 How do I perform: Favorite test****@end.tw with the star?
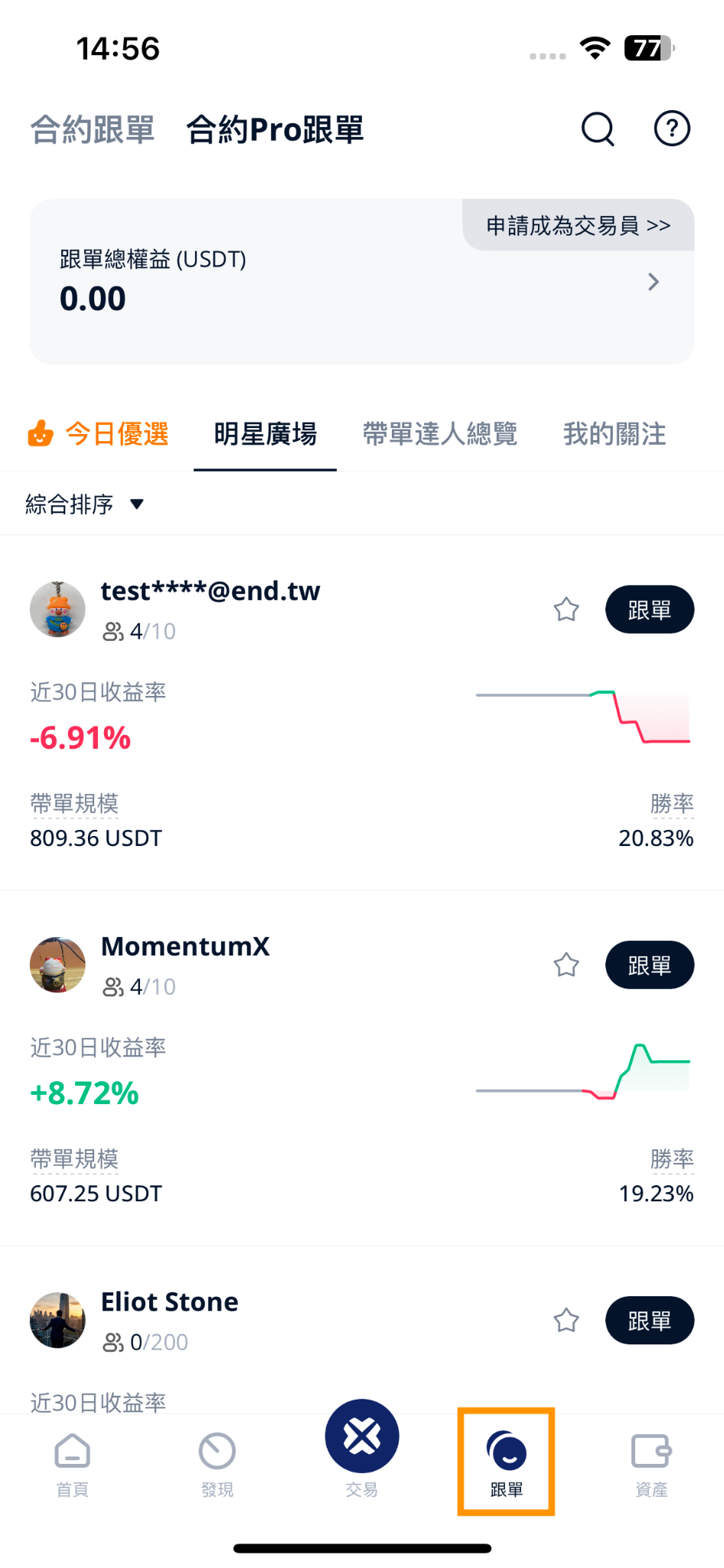pos(566,609)
